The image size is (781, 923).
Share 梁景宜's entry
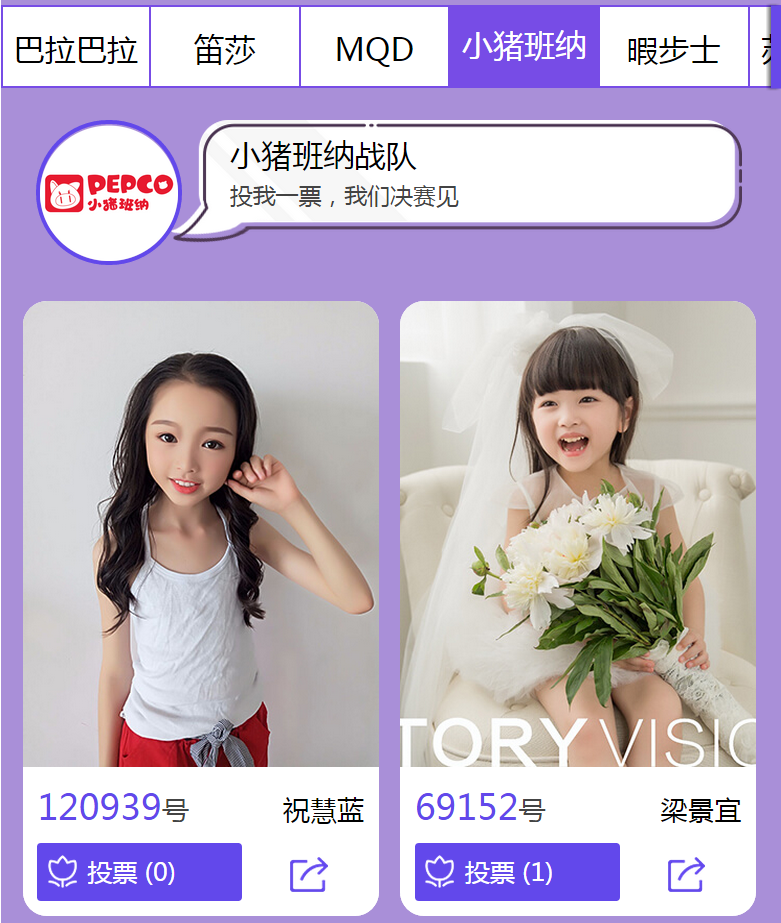coord(687,874)
